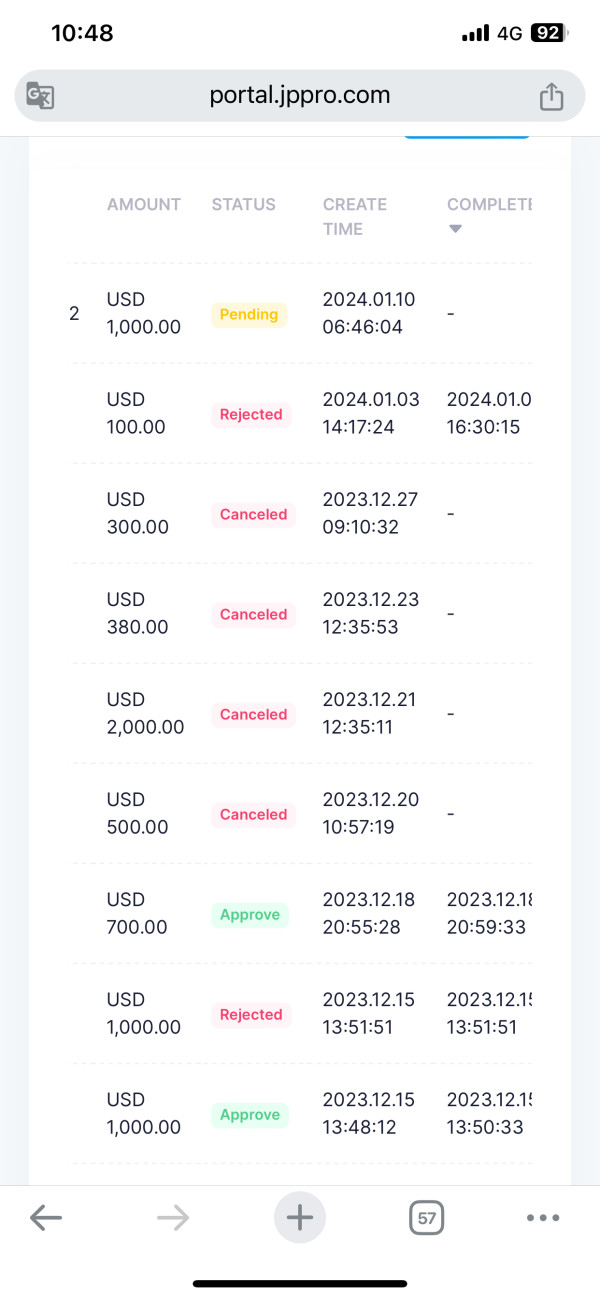The width and height of the screenshot is (600, 1299).
Task: Sort by the COMPLETE column arrow
Action: [x=455, y=229]
